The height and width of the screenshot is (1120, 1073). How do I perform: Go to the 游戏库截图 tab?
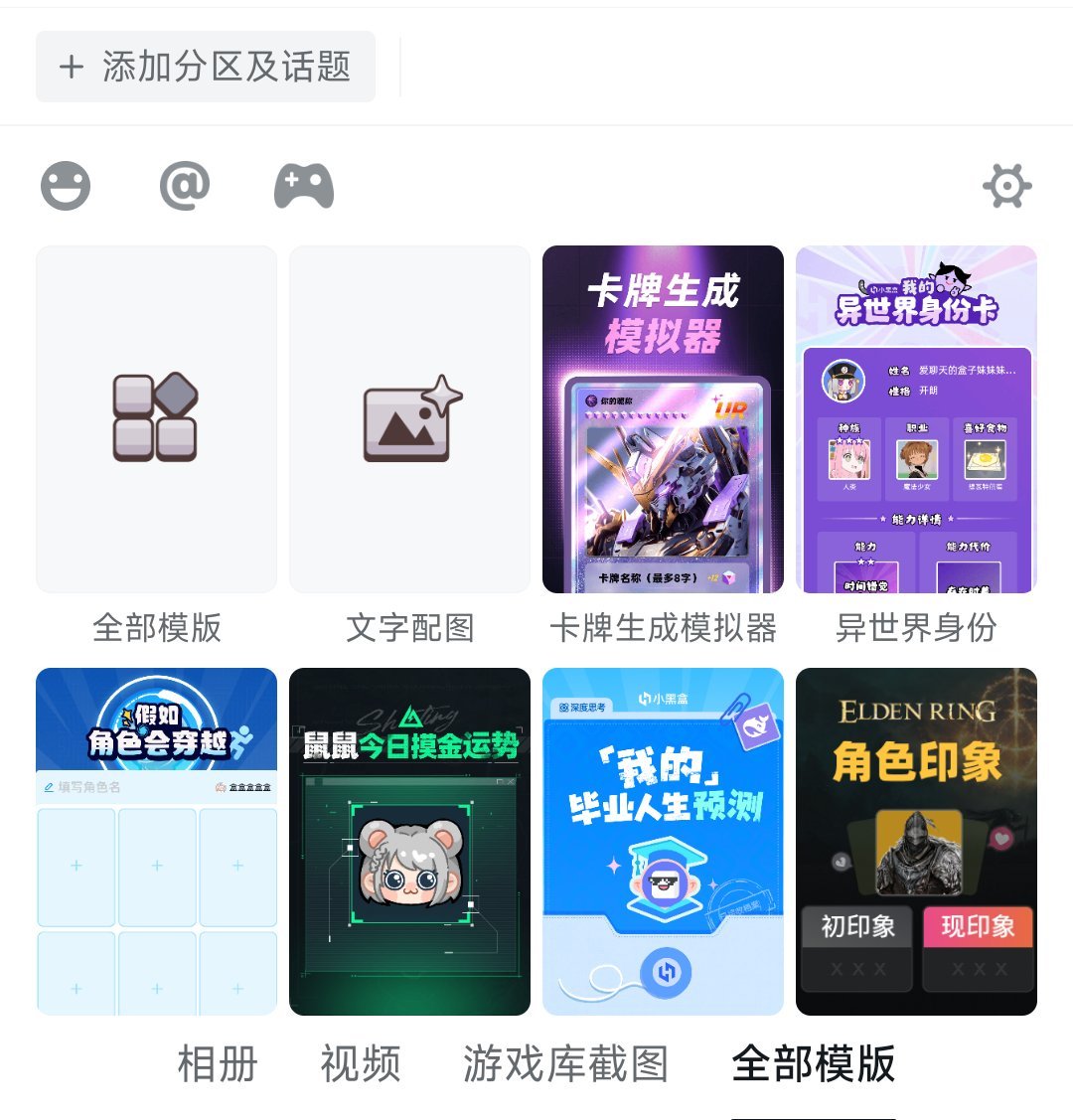click(565, 1064)
